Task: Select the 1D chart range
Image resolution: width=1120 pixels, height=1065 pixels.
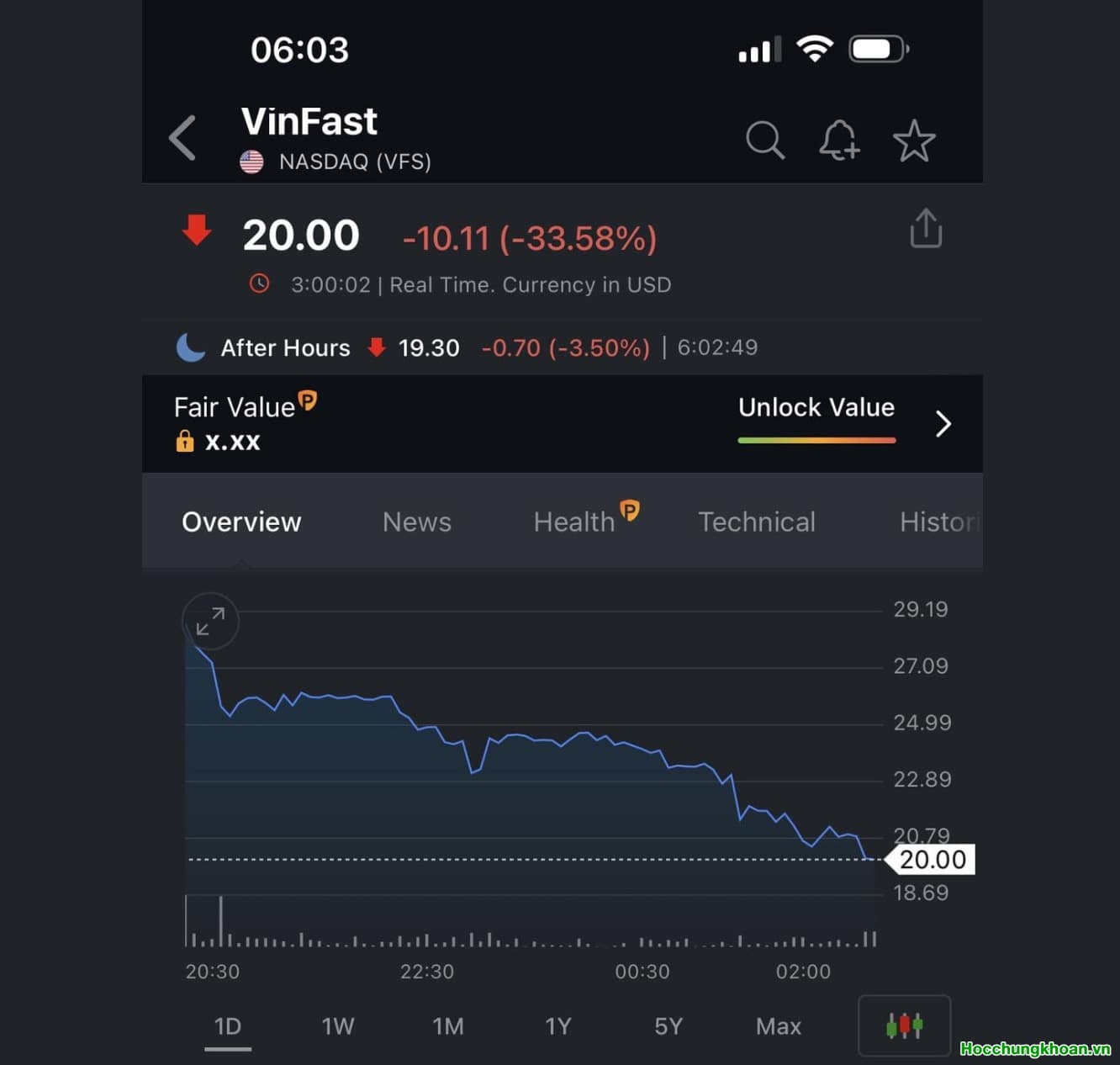Action: [227, 1026]
